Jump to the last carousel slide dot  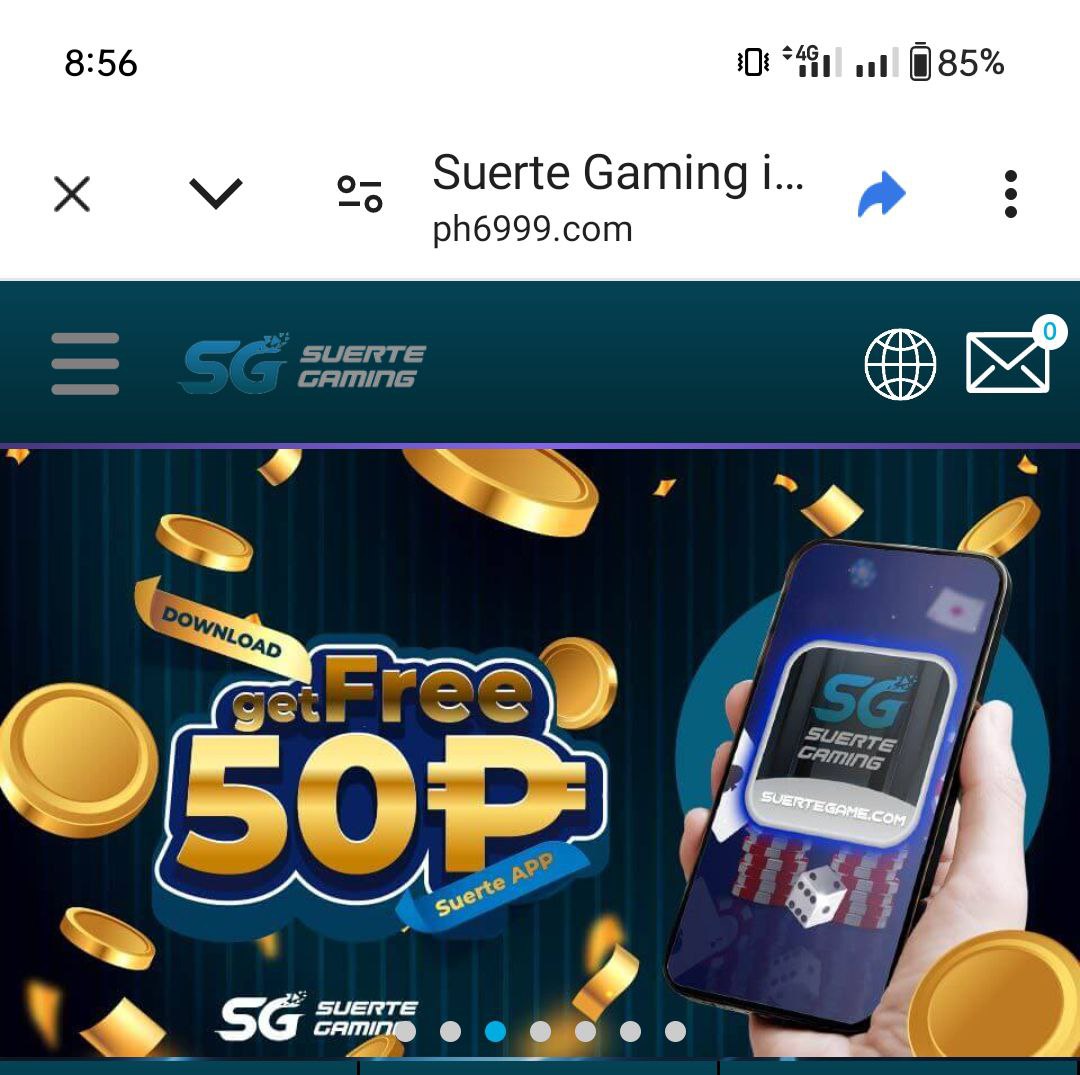coord(675,1031)
